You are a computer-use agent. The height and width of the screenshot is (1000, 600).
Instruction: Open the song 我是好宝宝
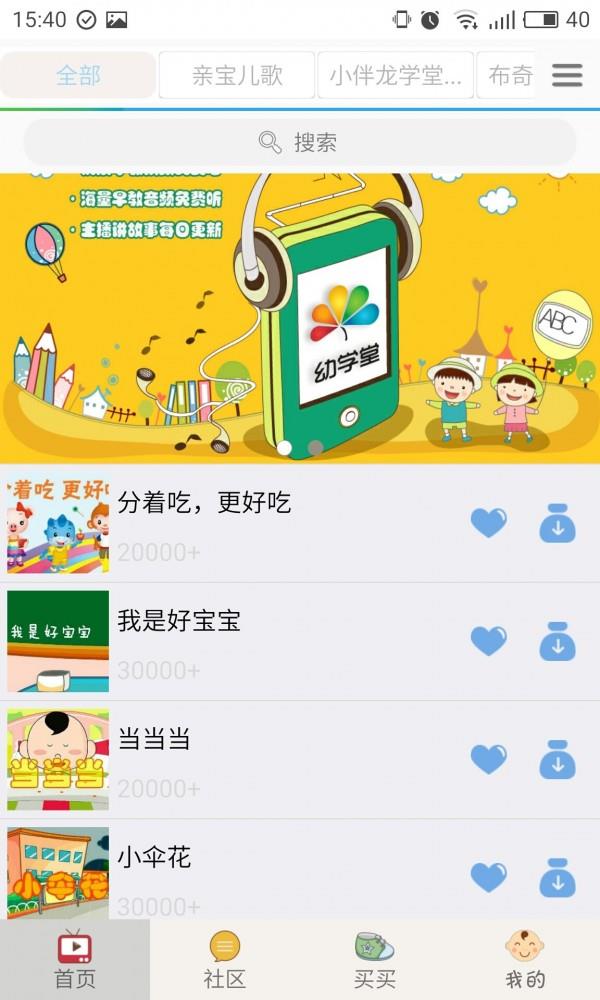click(x=180, y=621)
